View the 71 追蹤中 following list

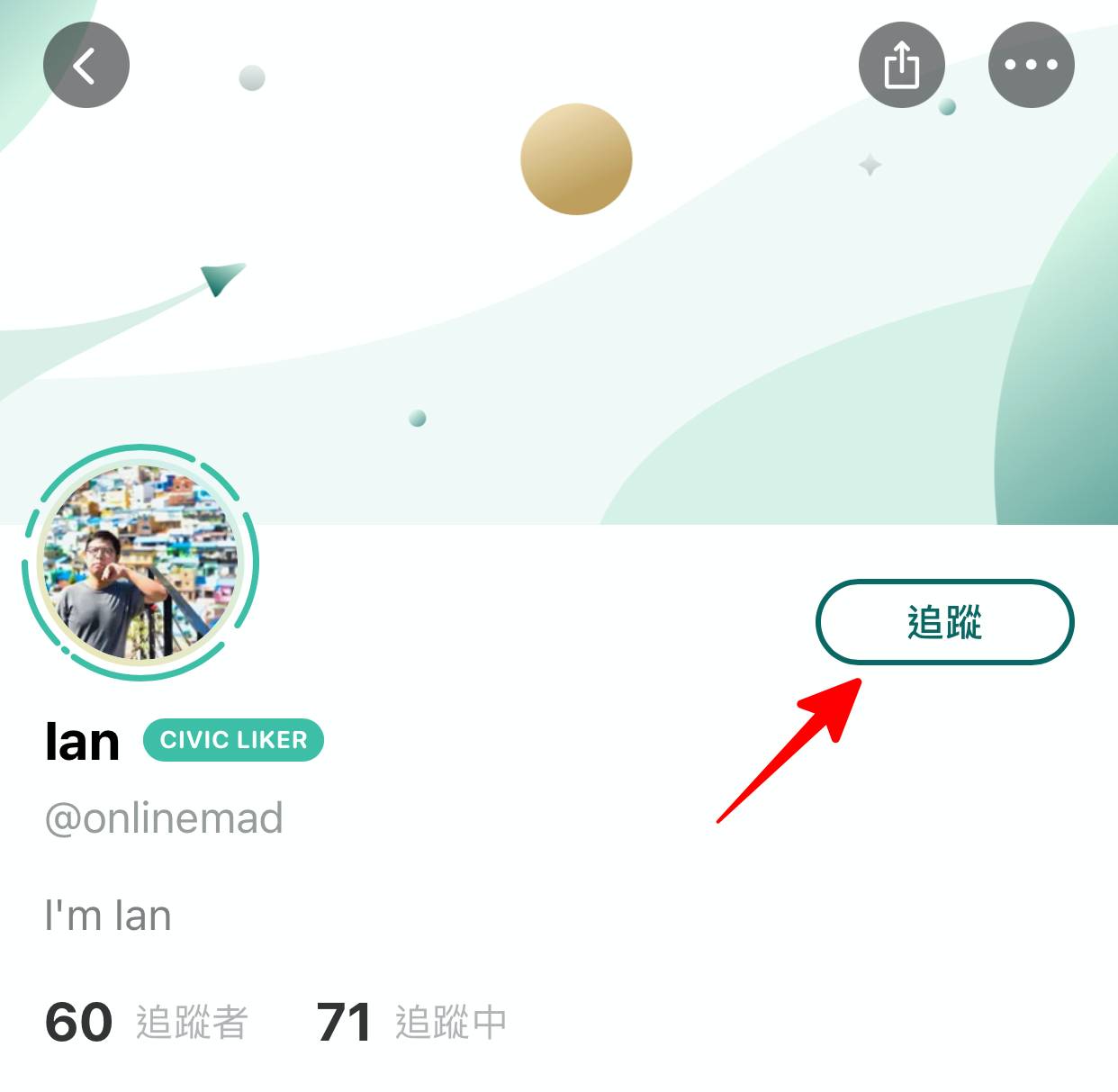411,1023
